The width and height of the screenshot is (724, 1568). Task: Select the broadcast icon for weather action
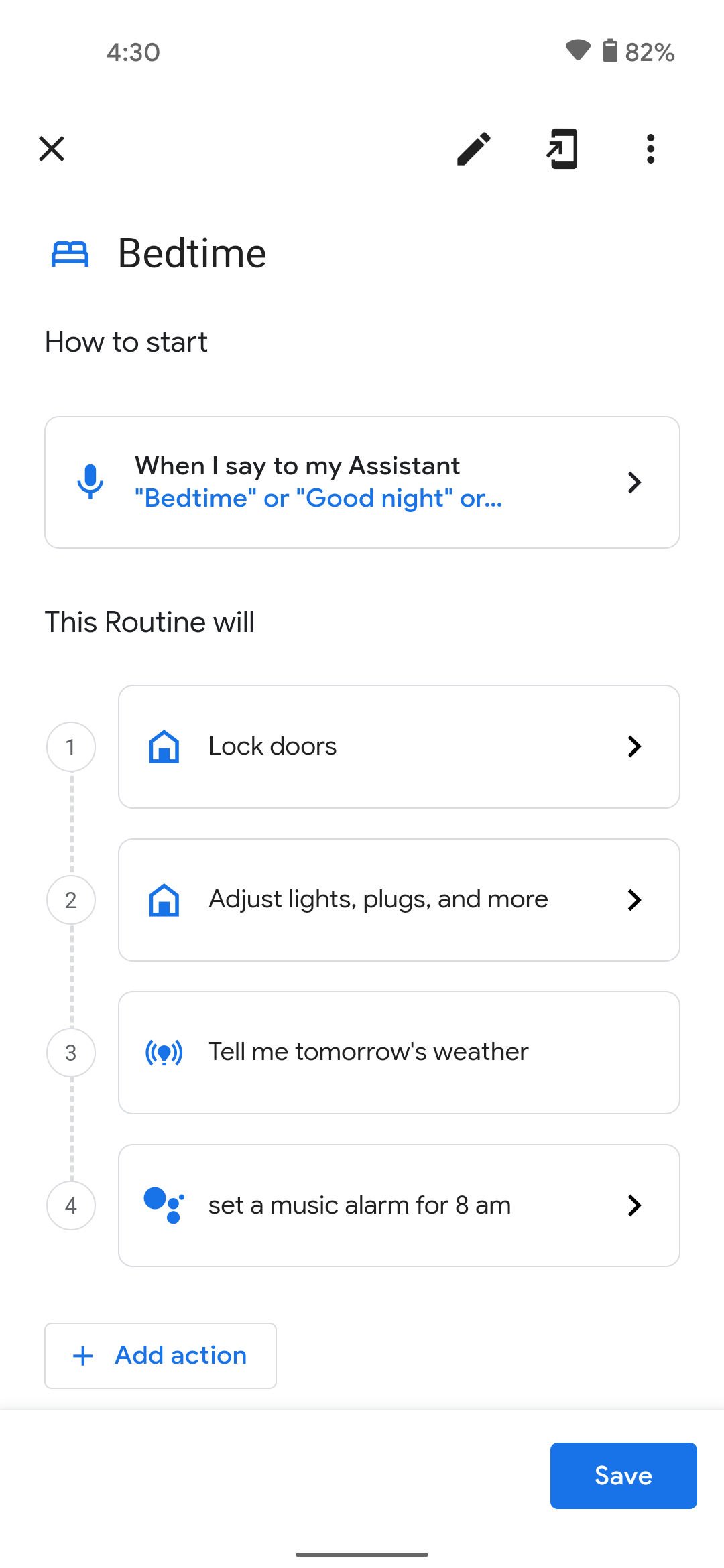pos(163,1052)
